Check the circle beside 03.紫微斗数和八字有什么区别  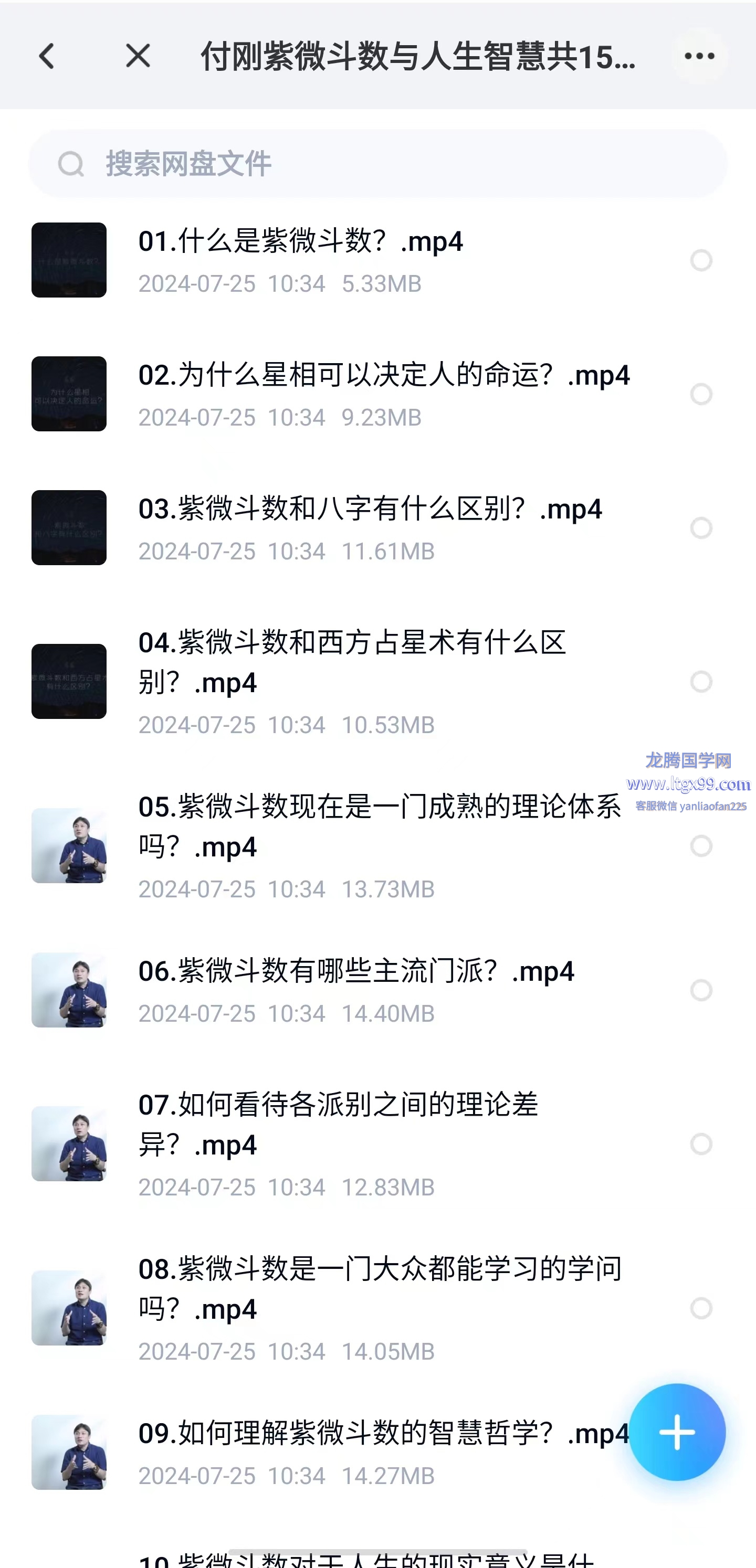(701, 528)
